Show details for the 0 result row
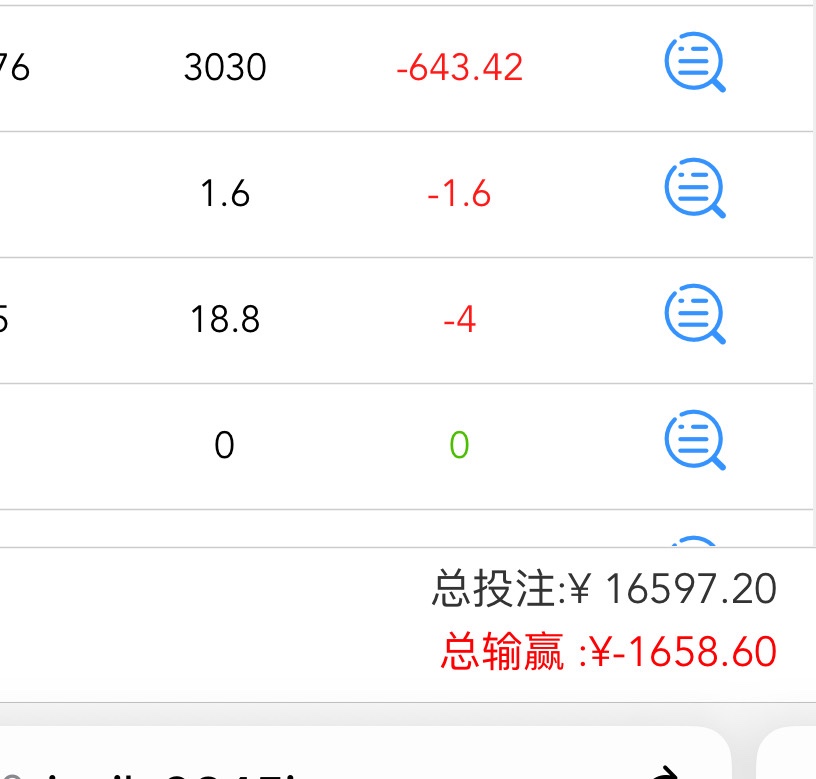 694,442
